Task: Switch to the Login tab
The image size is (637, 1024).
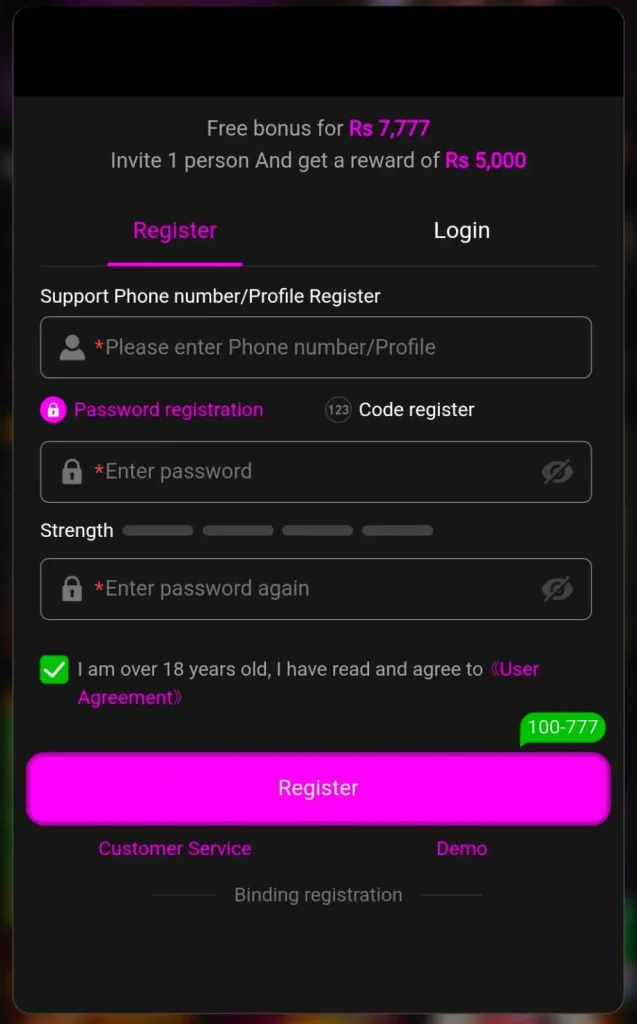Action: click(x=461, y=231)
